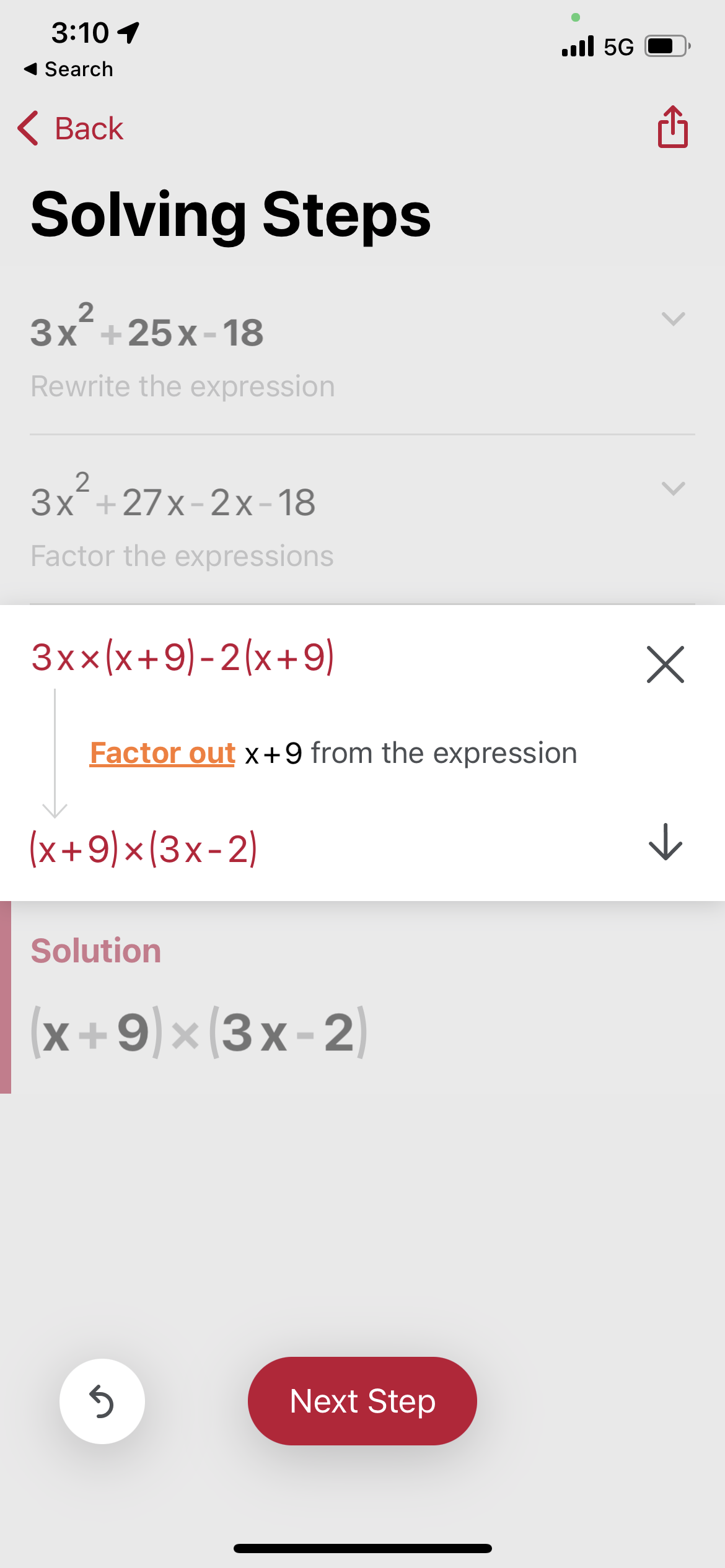Tap the cellular signal bars icon
Viewport: 725px width, 1568px height.
[x=576, y=45]
